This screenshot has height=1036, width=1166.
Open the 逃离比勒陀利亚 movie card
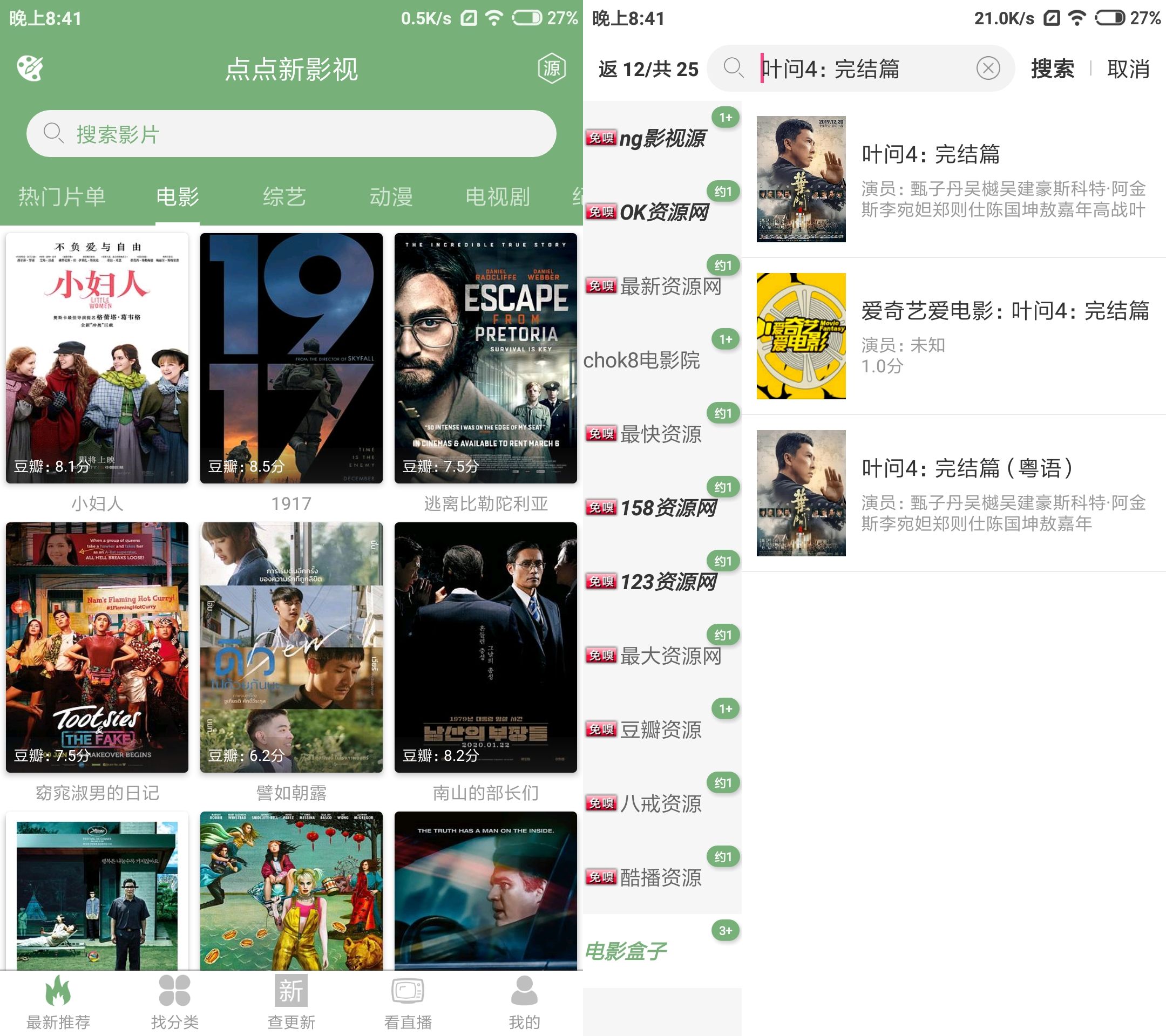tap(485, 358)
